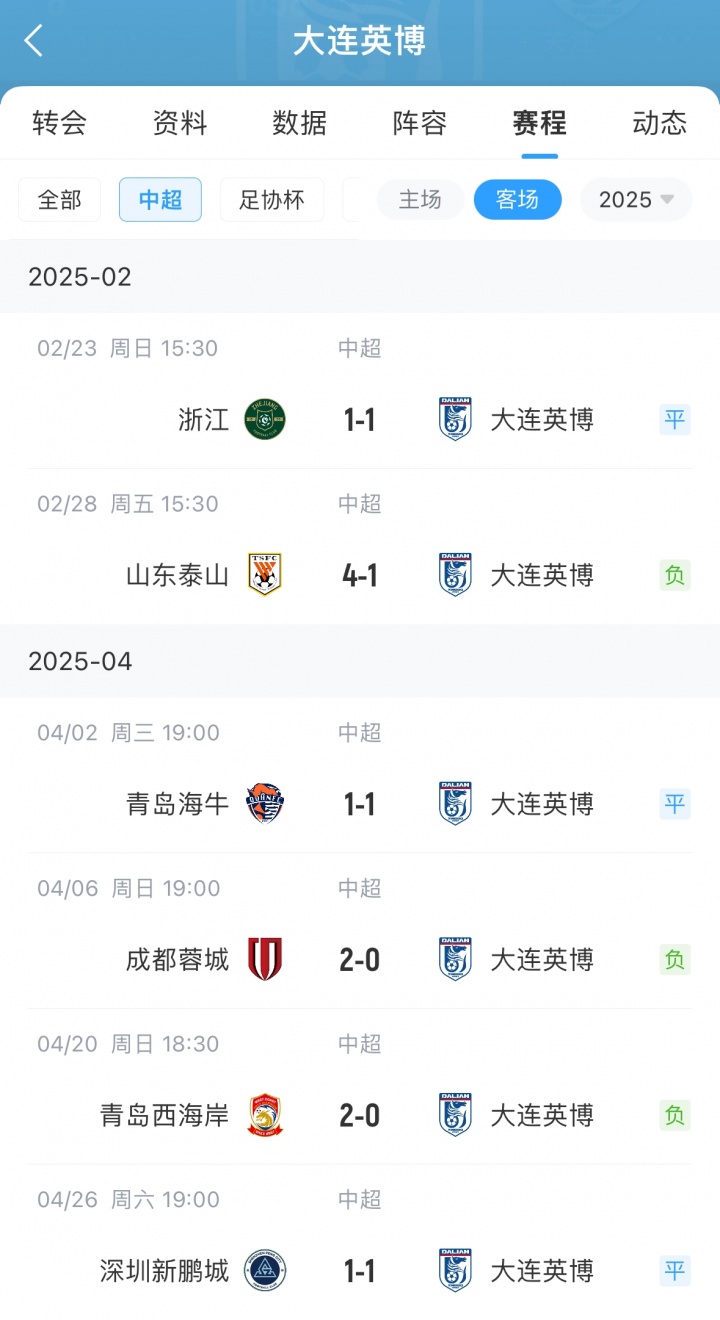Screen dimensions: 720x1320
Task: Select the 全部 competition filter
Action: pos(60,200)
